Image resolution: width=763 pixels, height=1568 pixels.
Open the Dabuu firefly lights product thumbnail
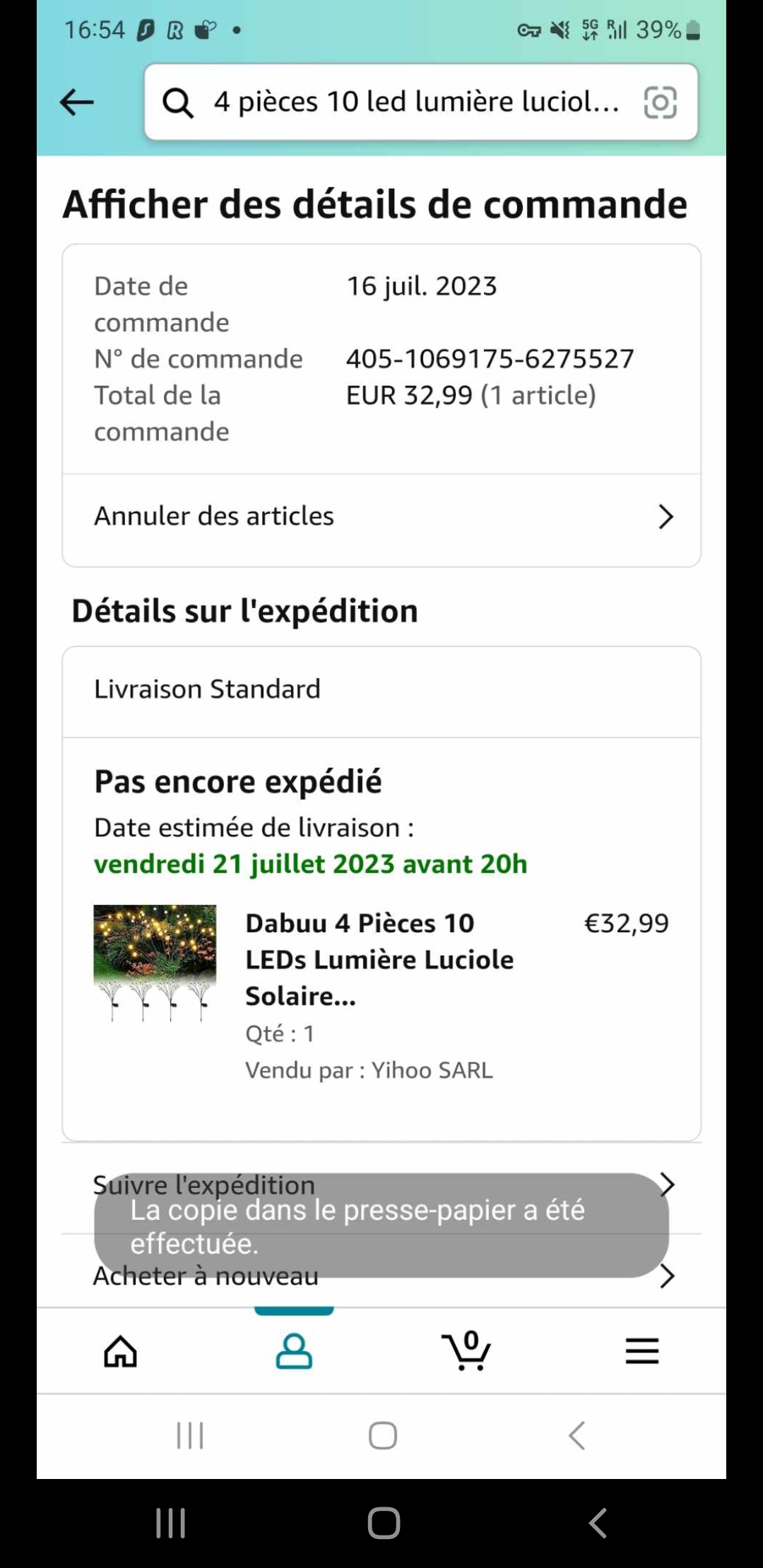[x=155, y=963]
